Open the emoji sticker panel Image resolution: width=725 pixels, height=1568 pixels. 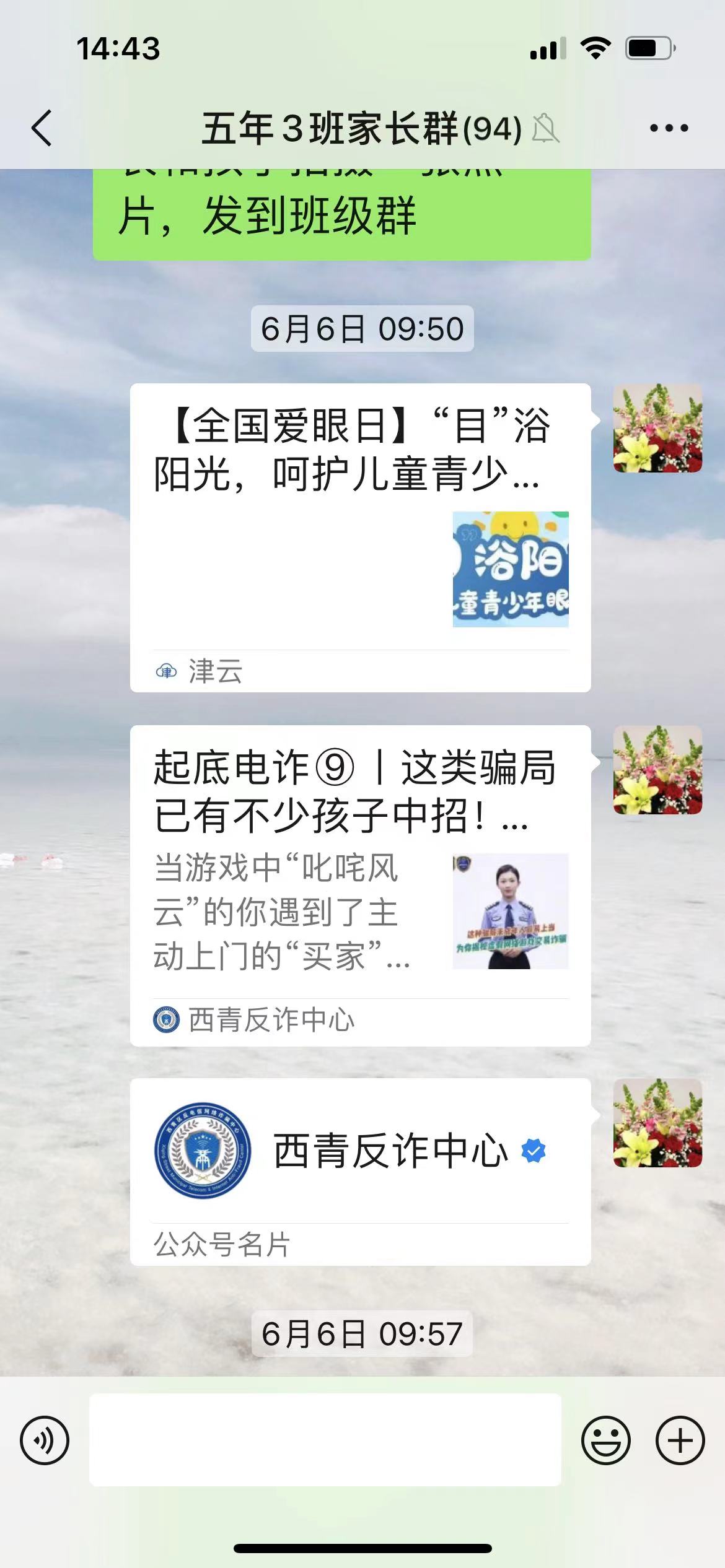pyautogui.click(x=605, y=1440)
